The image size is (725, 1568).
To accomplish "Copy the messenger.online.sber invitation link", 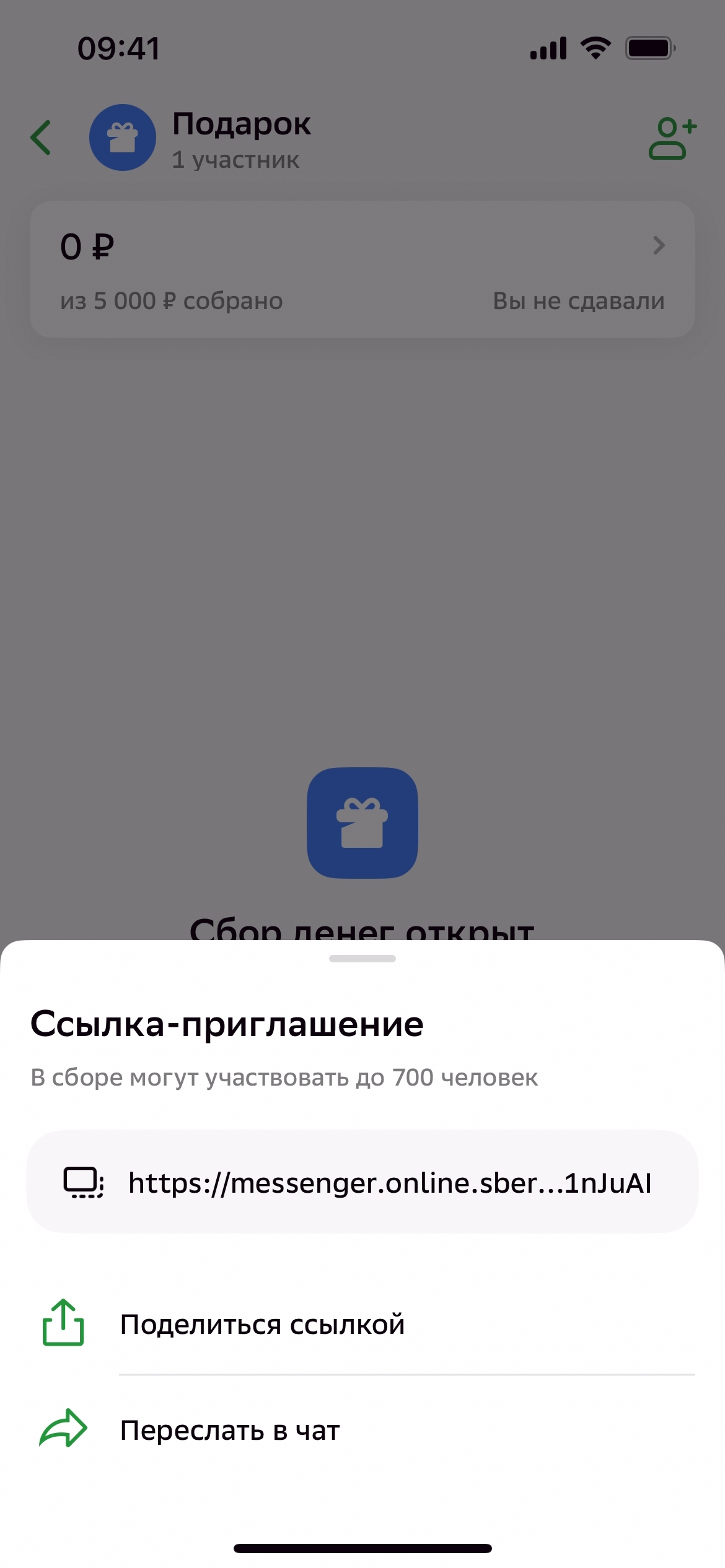I will click(362, 1182).
